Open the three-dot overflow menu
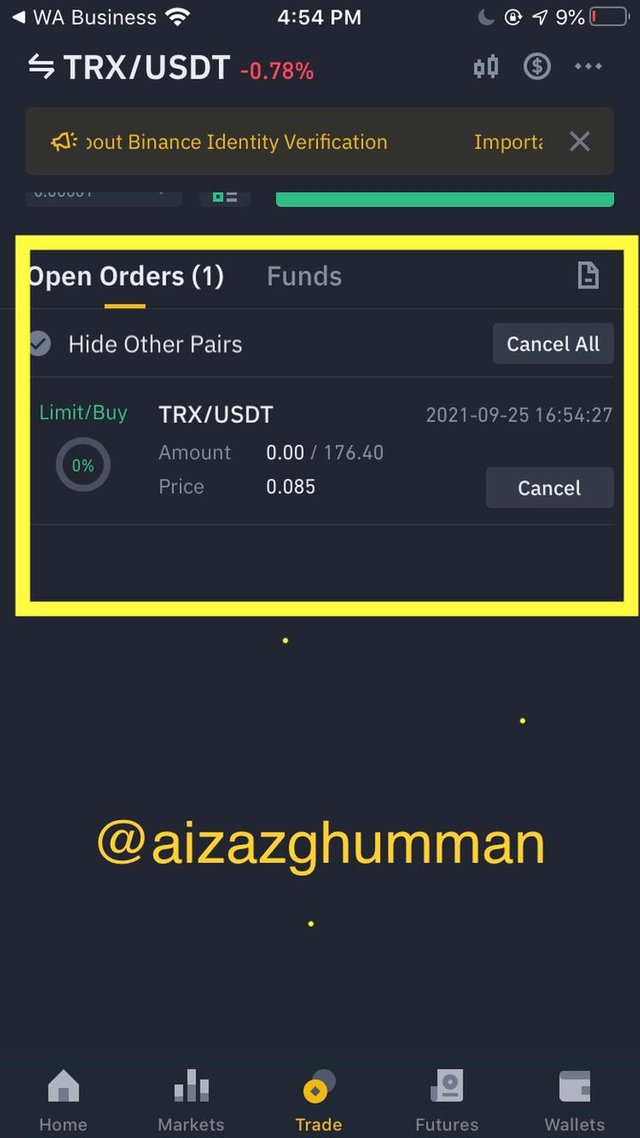The width and height of the screenshot is (640, 1138). 588,67
